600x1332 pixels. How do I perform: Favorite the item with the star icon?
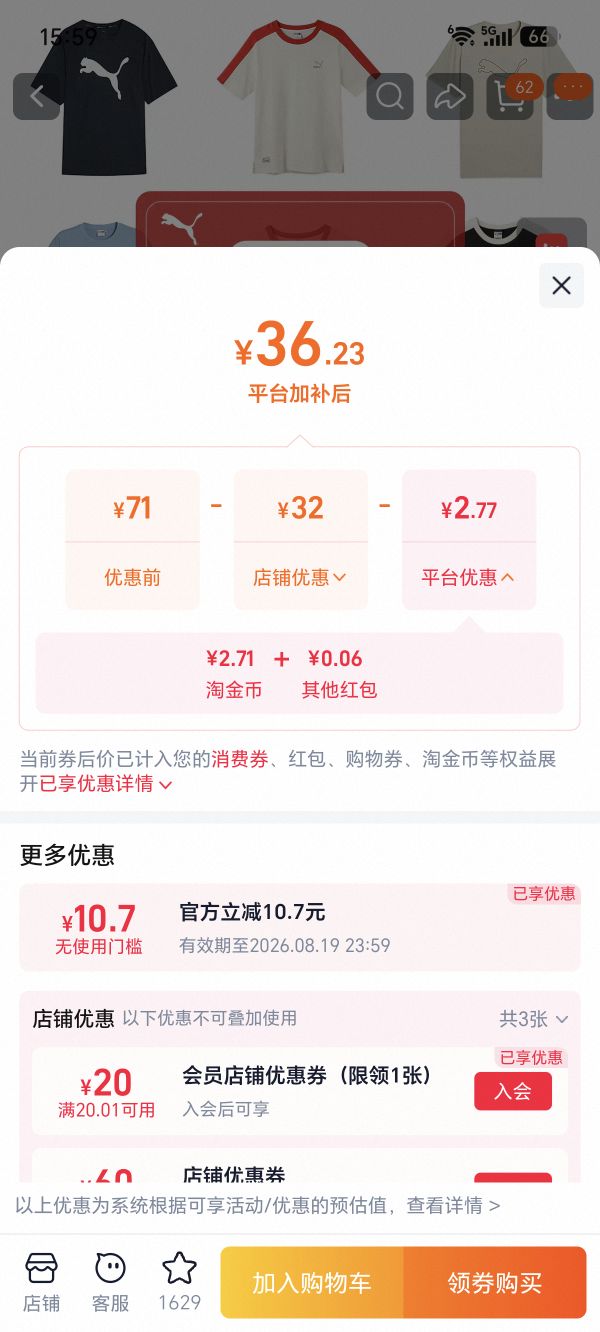[179, 1281]
